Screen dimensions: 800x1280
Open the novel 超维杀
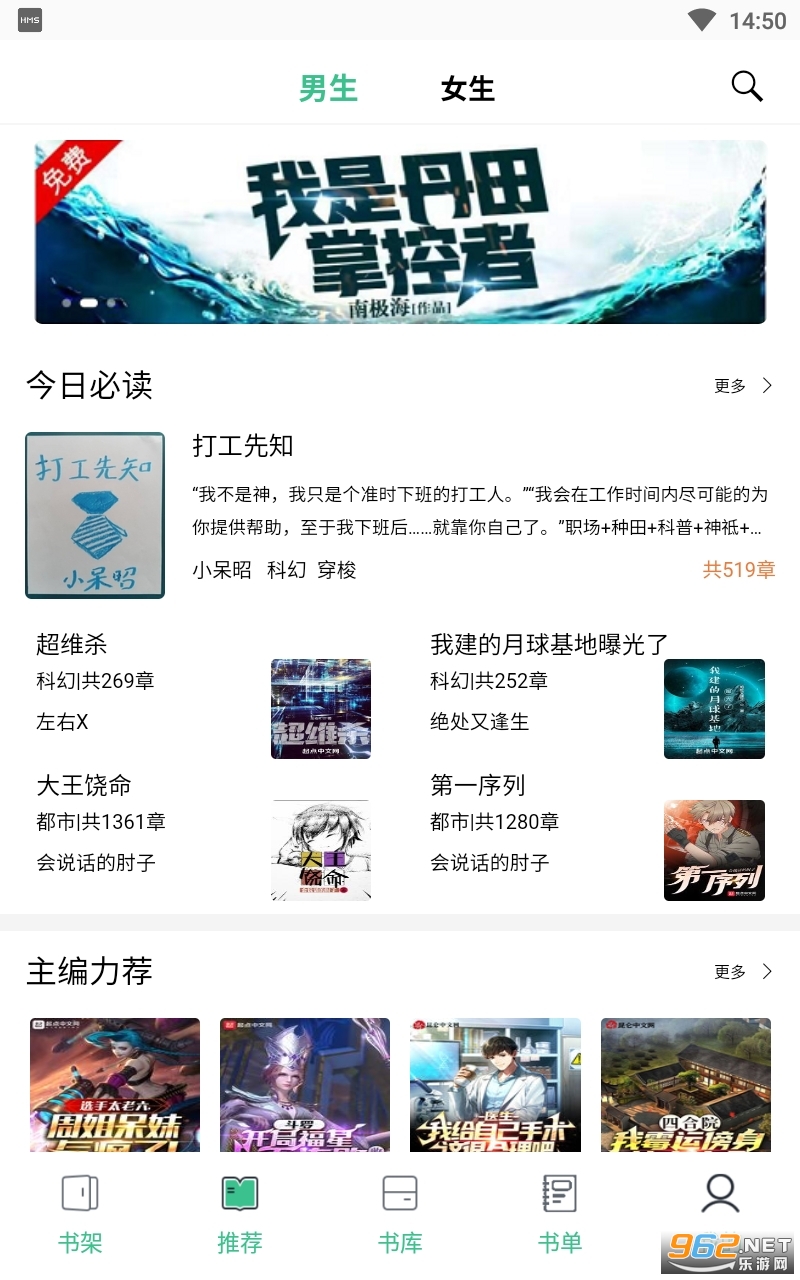72,644
